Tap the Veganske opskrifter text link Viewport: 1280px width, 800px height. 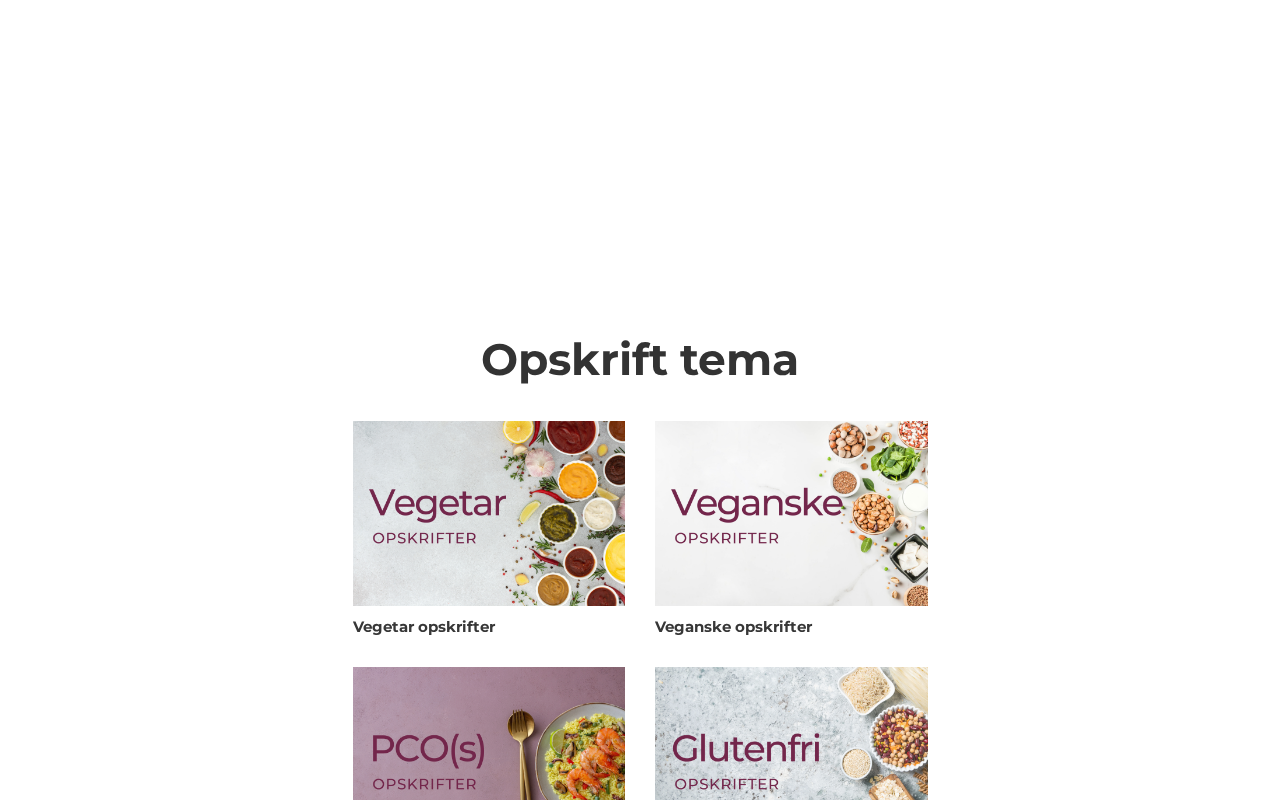pyautogui.click(x=733, y=627)
